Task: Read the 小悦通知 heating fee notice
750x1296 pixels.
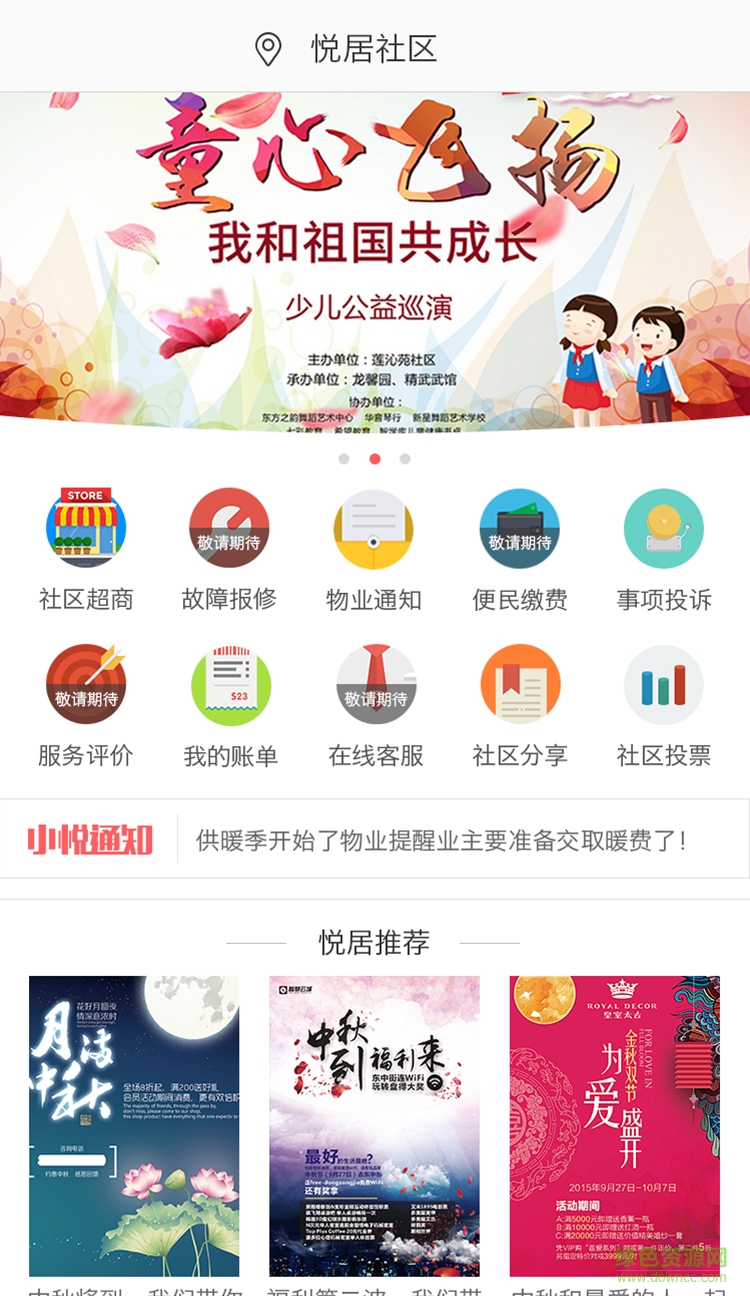Action: point(440,840)
